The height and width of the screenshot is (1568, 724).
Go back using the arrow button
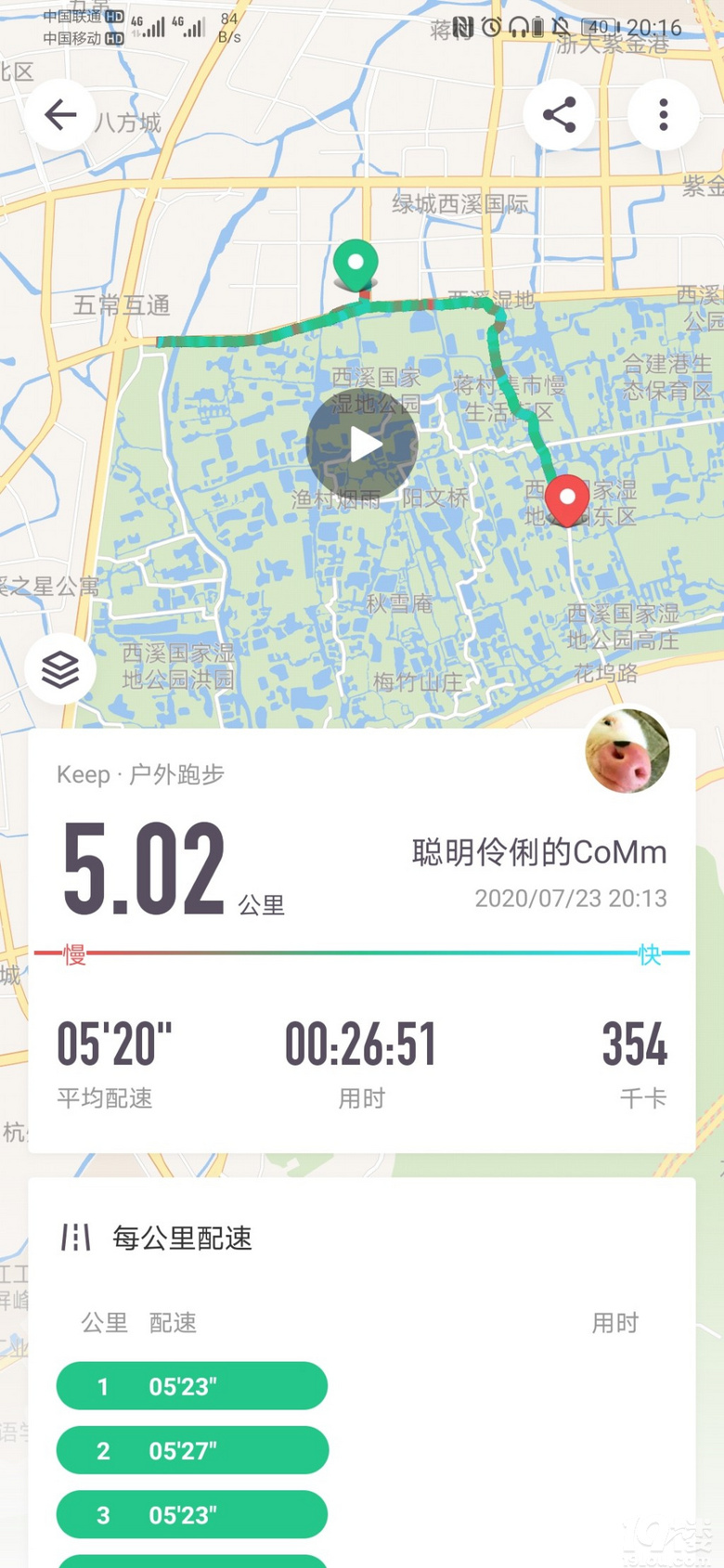pos(60,115)
